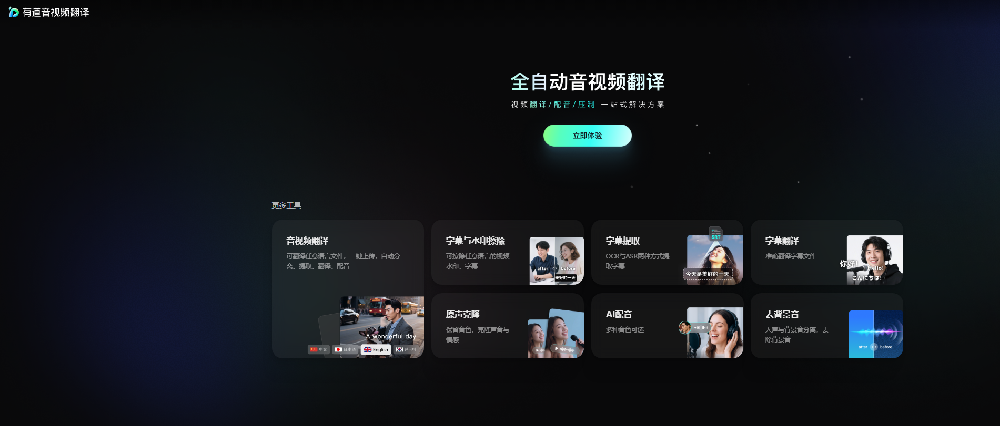
Task: Open the AI配音 tool card
Action: 666,325
